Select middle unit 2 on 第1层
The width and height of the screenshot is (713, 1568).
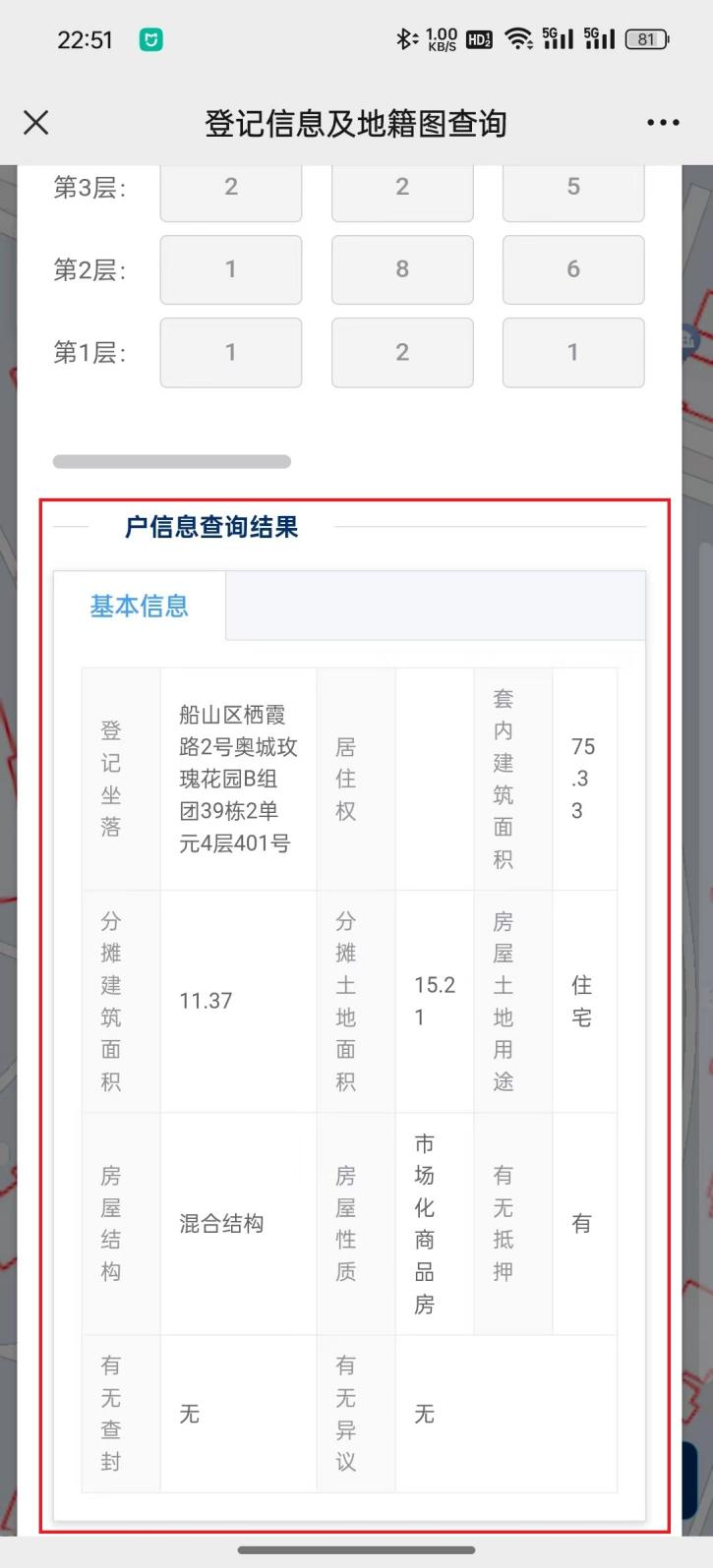(x=402, y=352)
